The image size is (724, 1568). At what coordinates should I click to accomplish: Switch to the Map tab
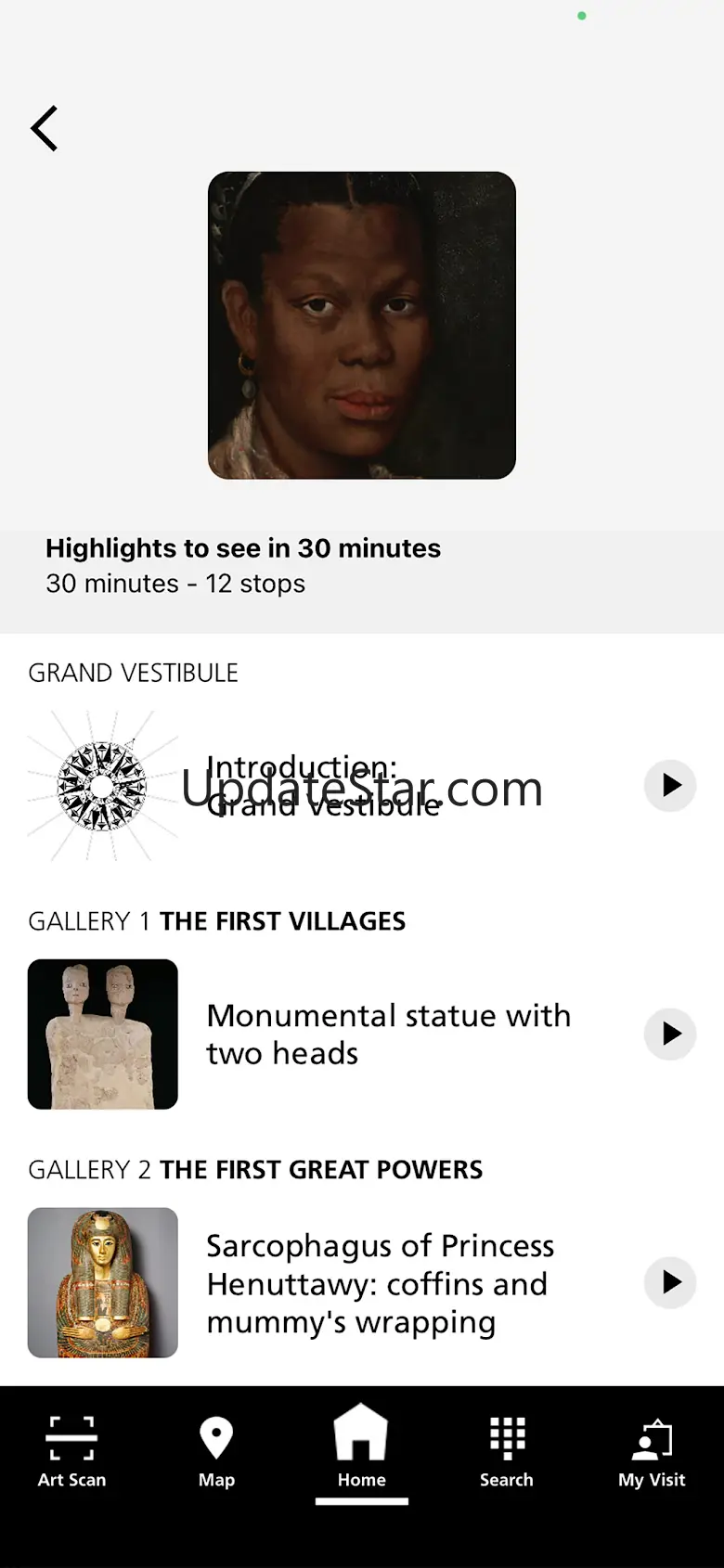click(216, 1452)
